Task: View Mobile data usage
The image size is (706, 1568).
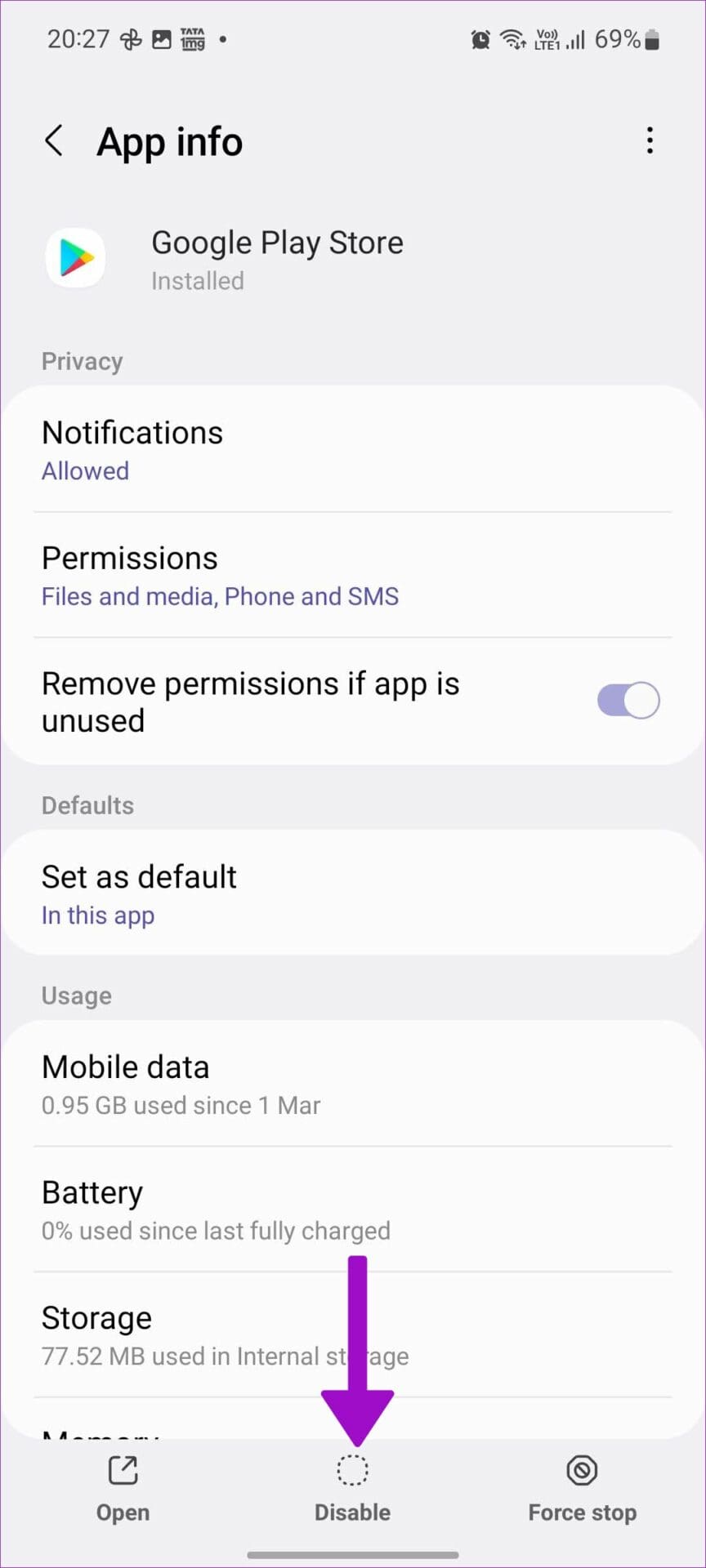Action: point(351,1085)
